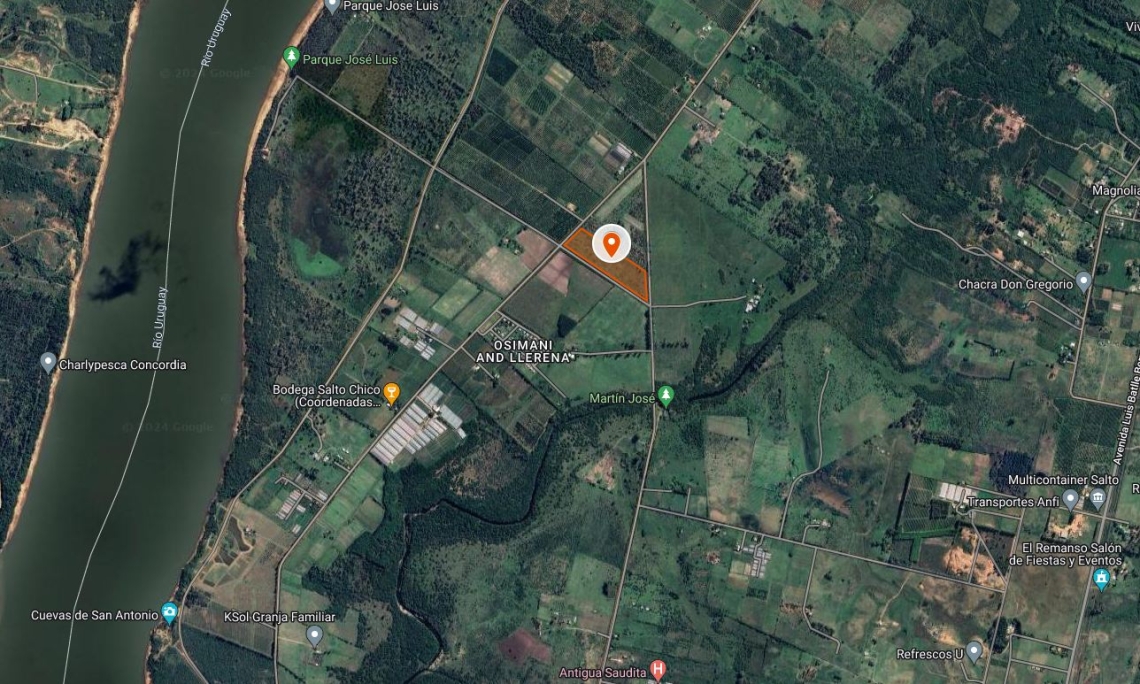Tap the El Remanso Salón de Fiestas marker

coord(1102,579)
